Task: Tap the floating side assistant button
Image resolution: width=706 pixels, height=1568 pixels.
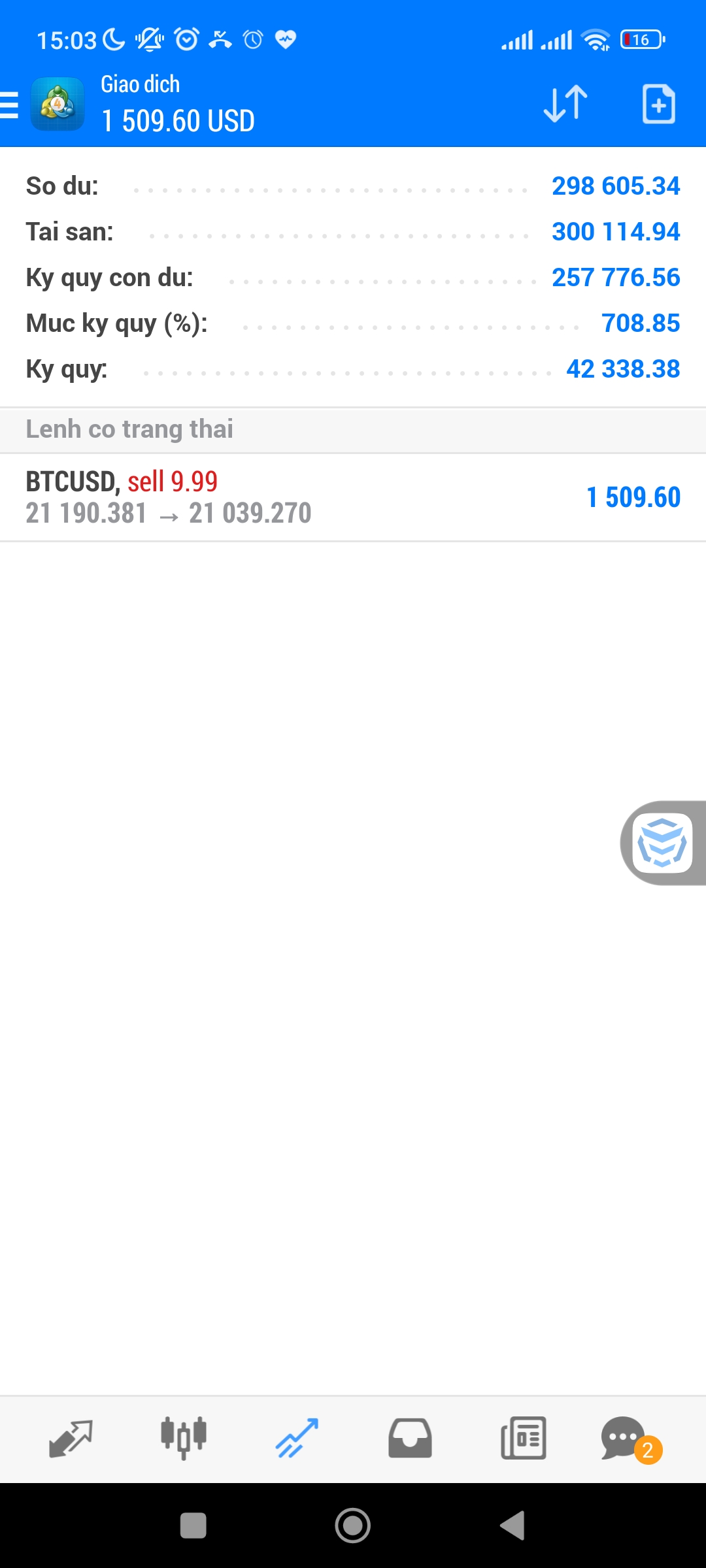Action: 663,843
